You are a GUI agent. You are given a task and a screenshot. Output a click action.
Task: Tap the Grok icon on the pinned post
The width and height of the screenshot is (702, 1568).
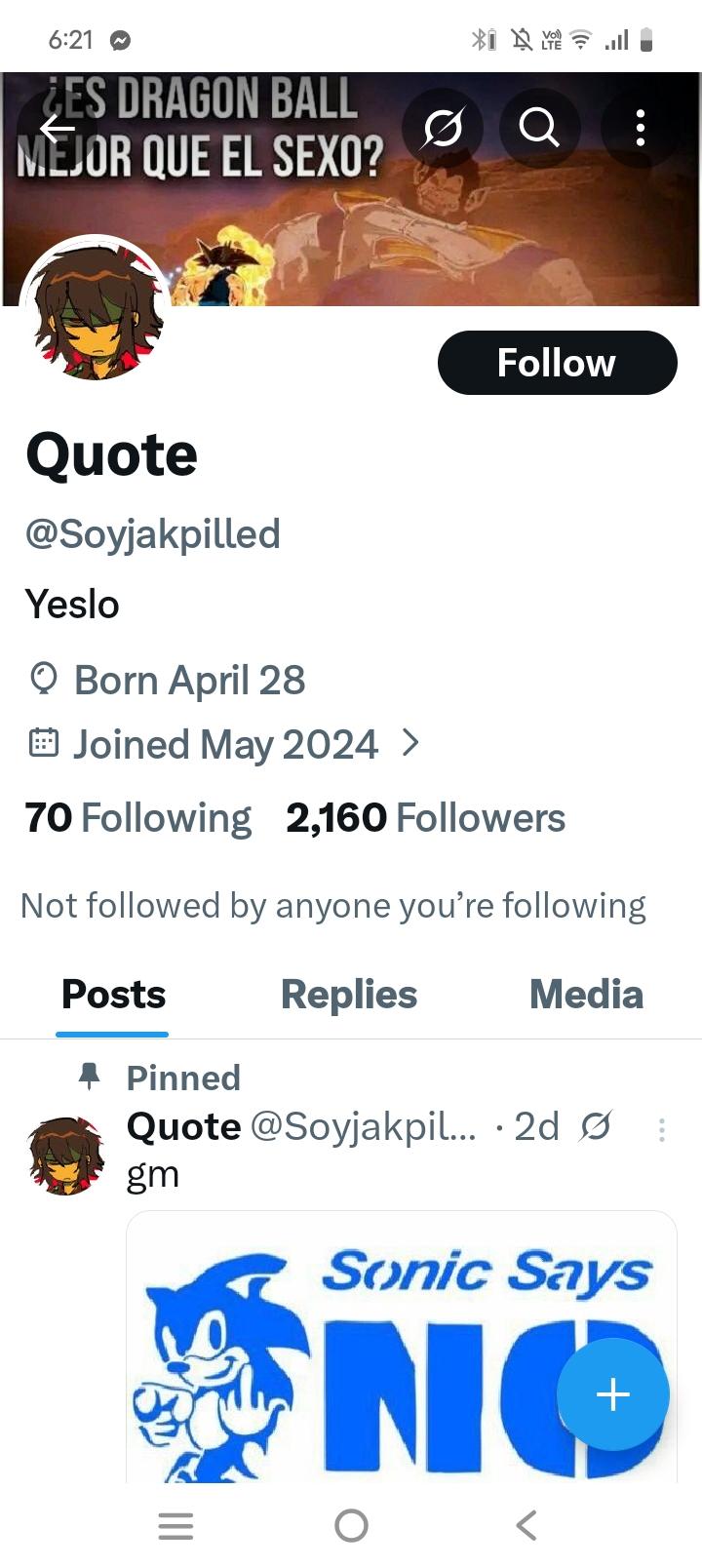click(x=595, y=1127)
